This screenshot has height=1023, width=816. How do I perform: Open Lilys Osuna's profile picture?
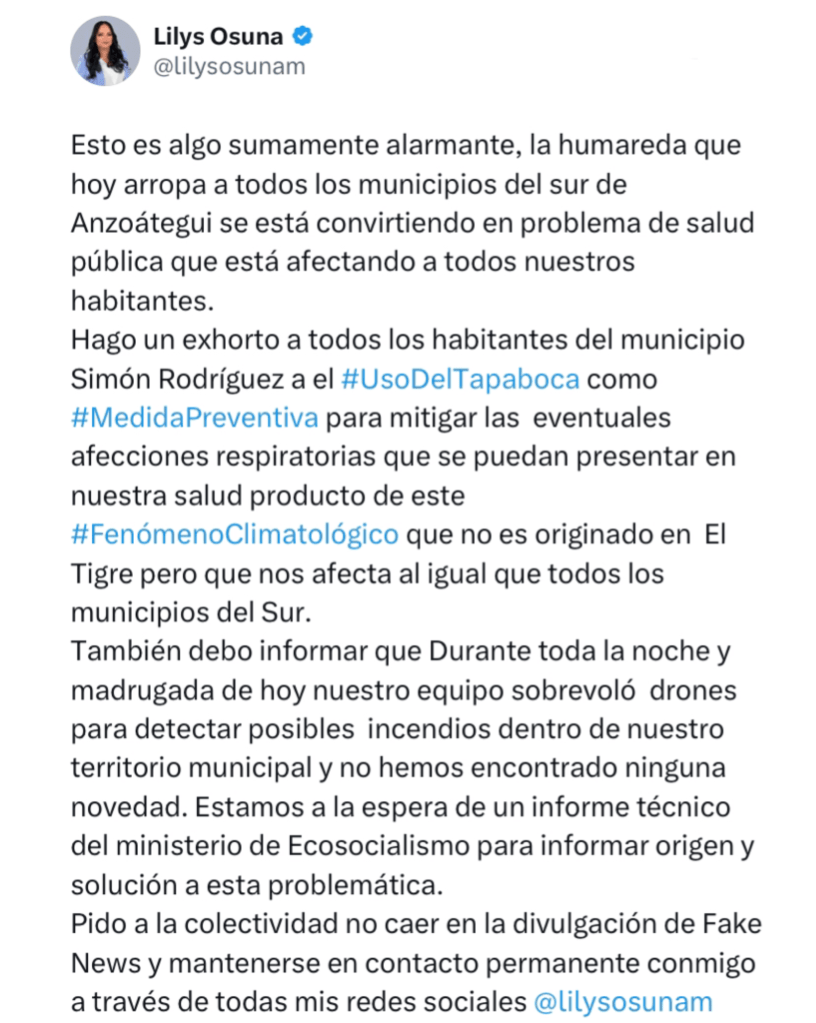click(105, 51)
